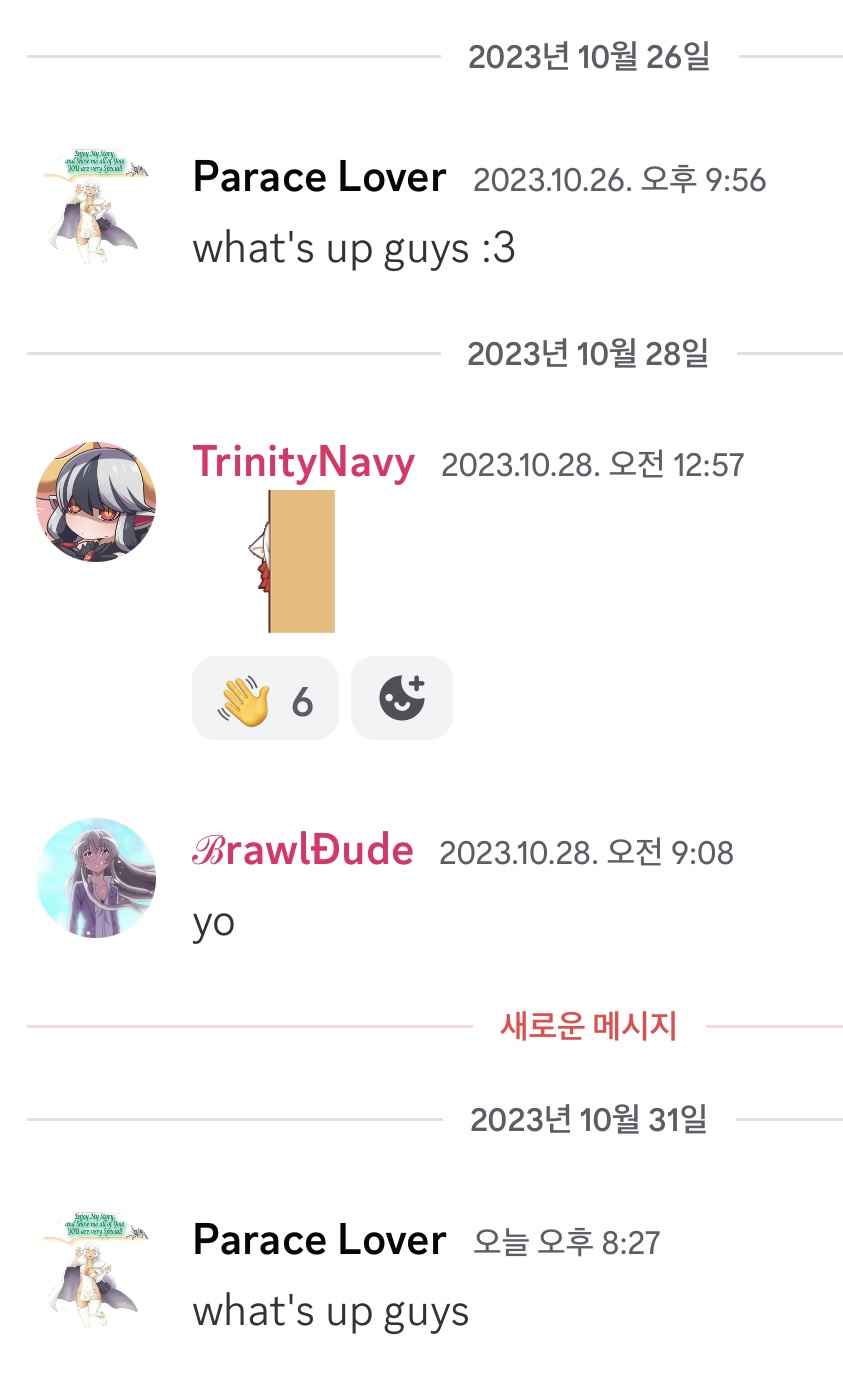Open TrinityNavy's profile avatar
Screen dimensions: 843x1385
pos(96,502)
